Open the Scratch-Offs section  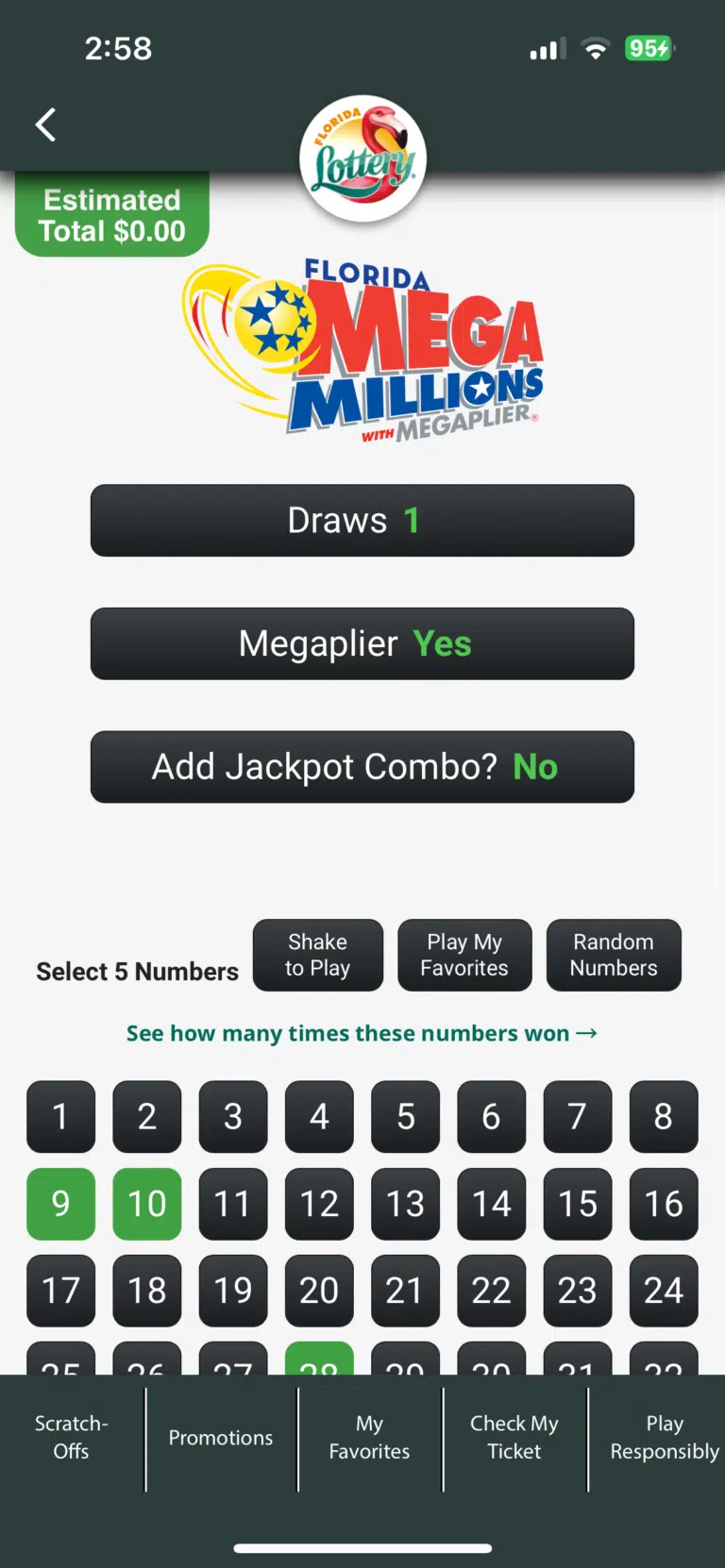(71, 1438)
